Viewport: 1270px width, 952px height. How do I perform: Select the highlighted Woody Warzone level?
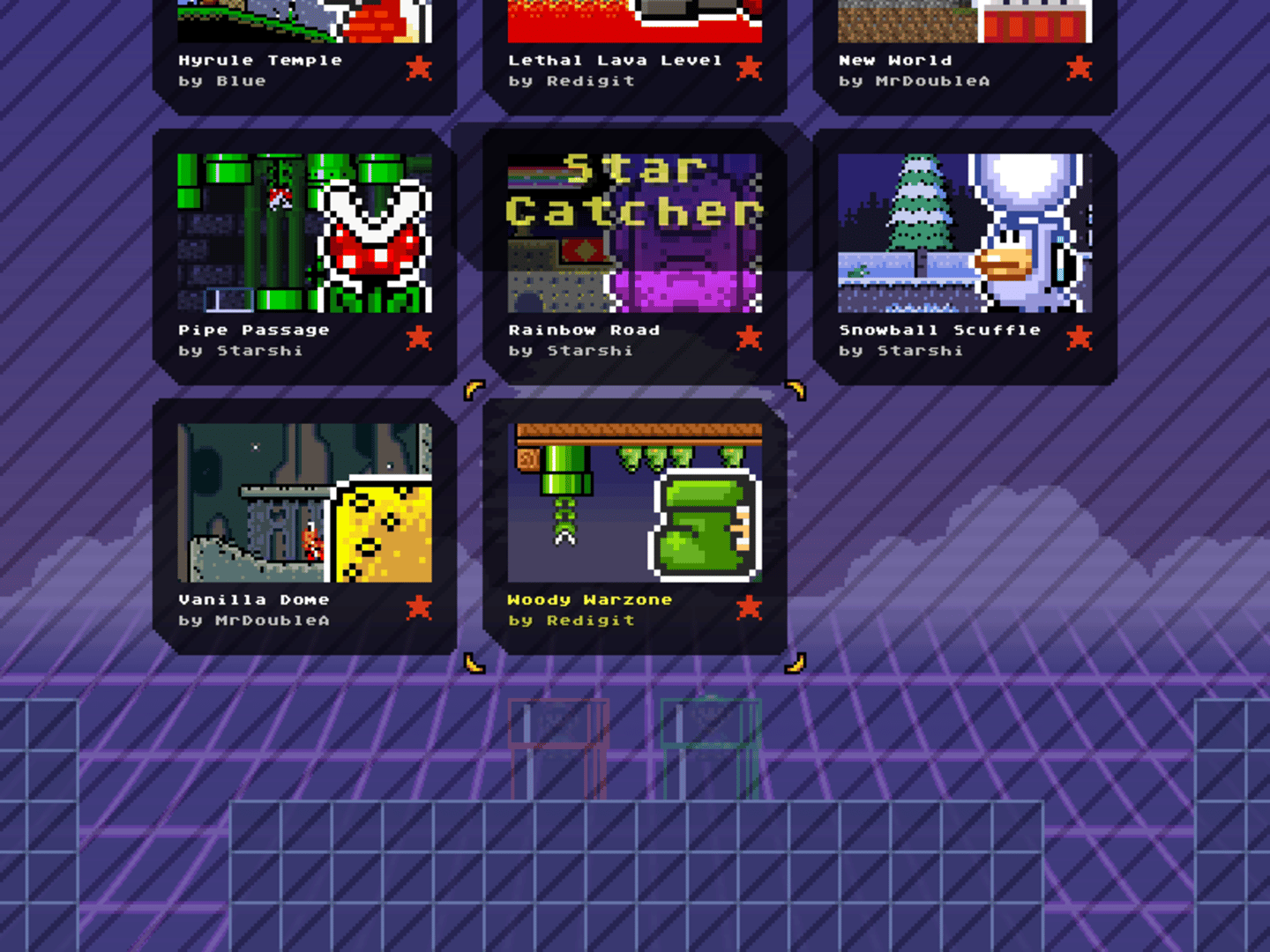(x=634, y=525)
